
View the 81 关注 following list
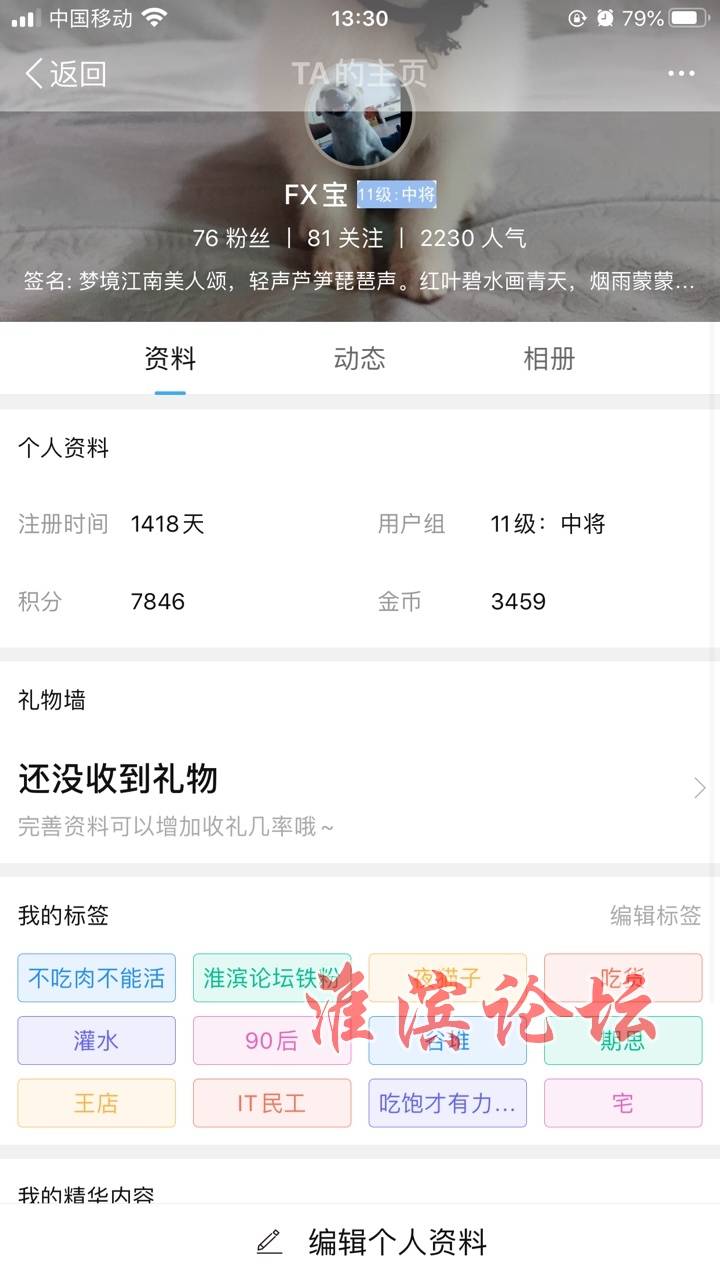coord(345,238)
